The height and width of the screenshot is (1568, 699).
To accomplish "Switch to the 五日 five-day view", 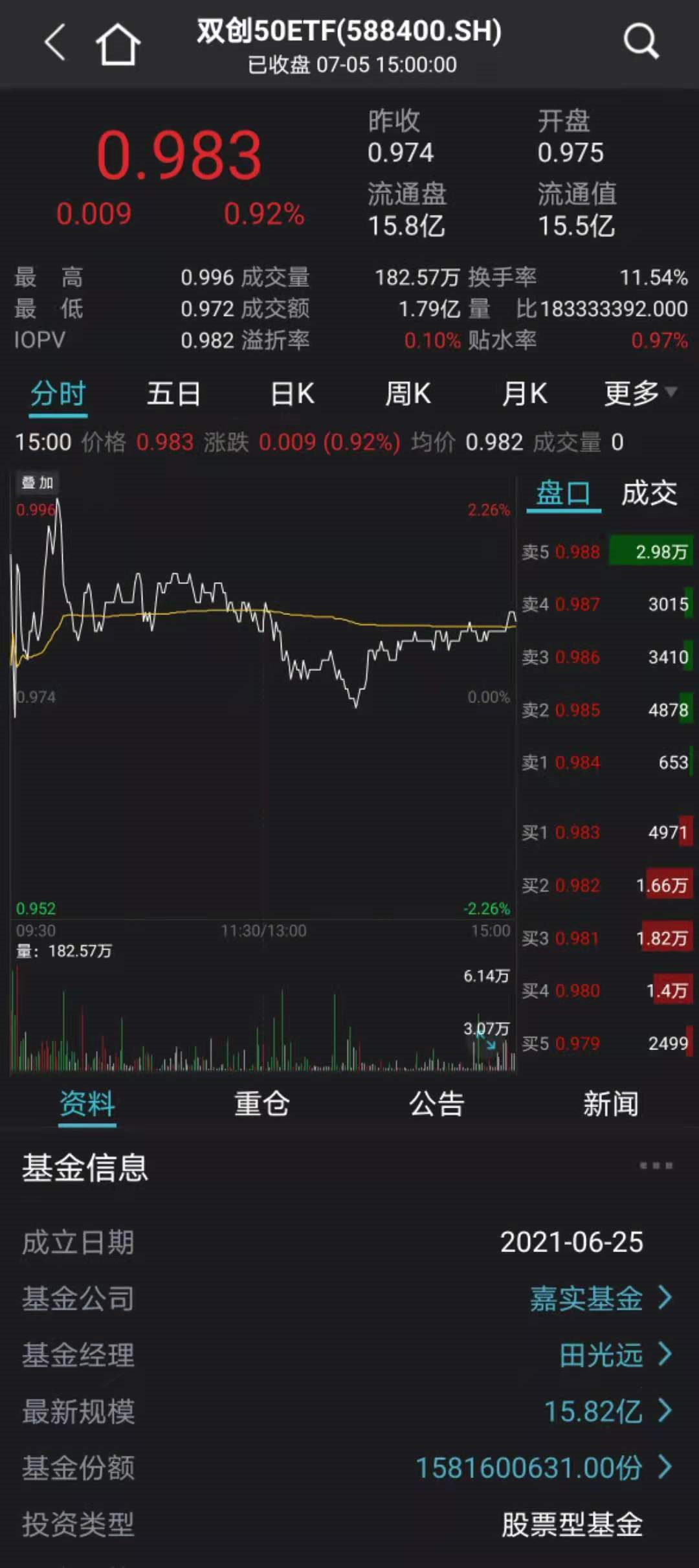I will pos(173,394).
